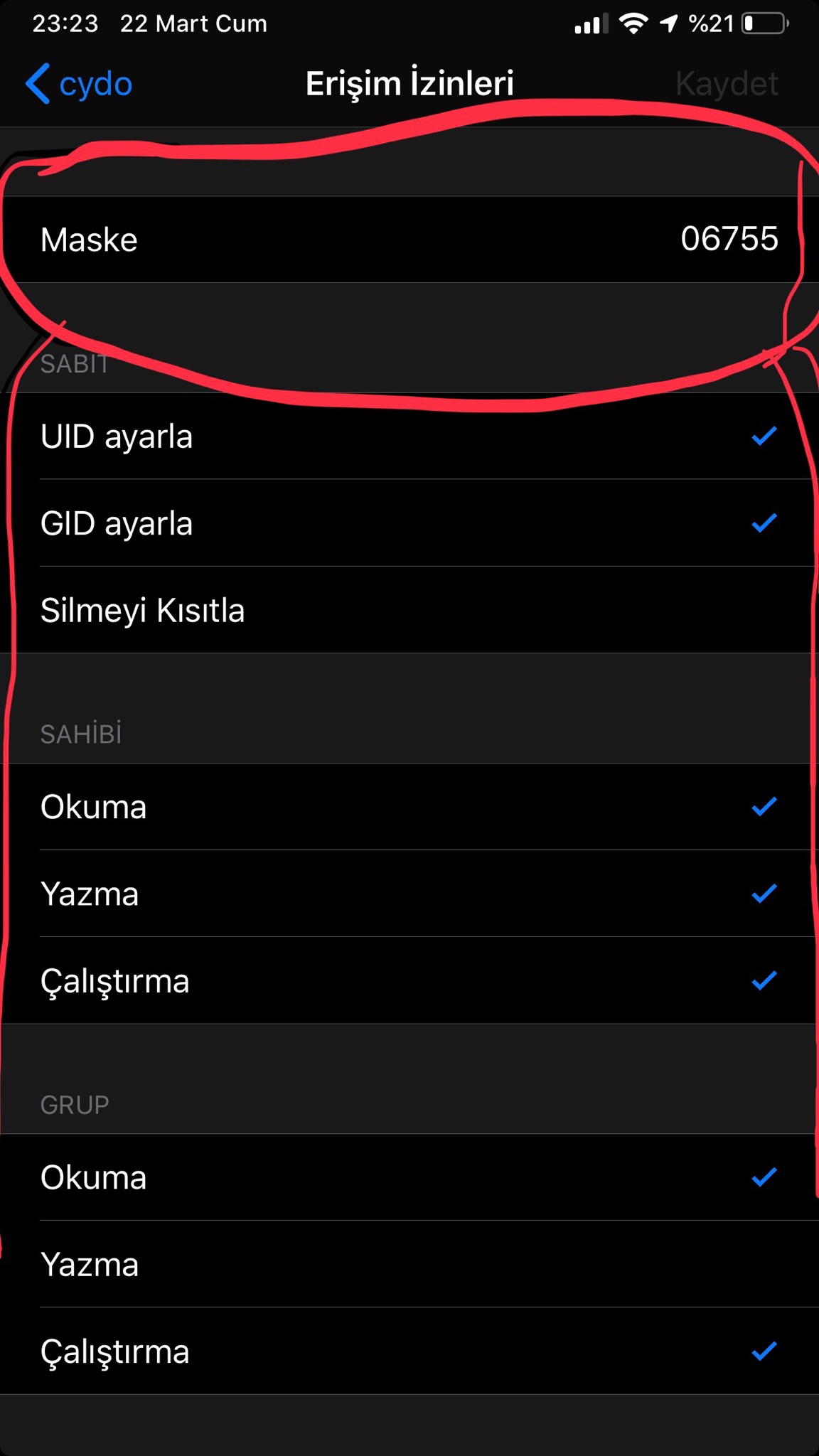Toggle Çalıştırma under Grup
819x1456 pixels.
409,1351
